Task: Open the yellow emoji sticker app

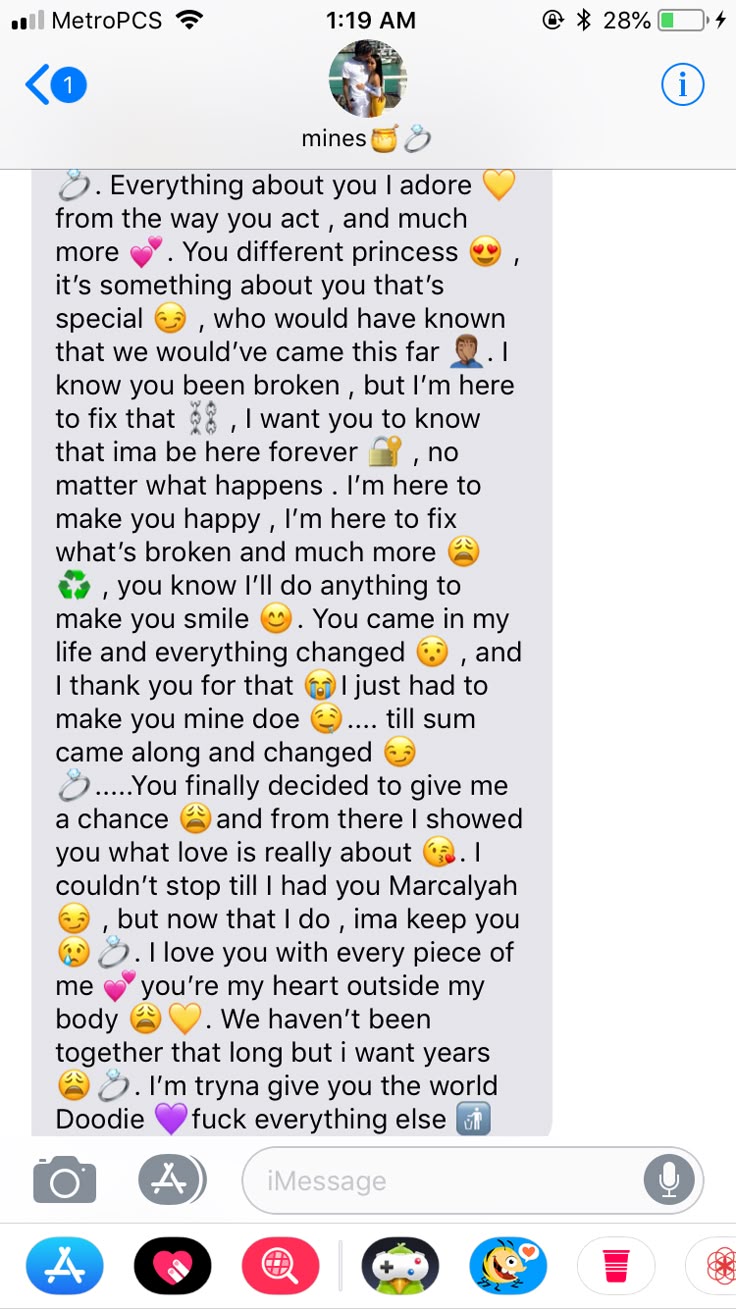Action: click(x=509, y=1266)
